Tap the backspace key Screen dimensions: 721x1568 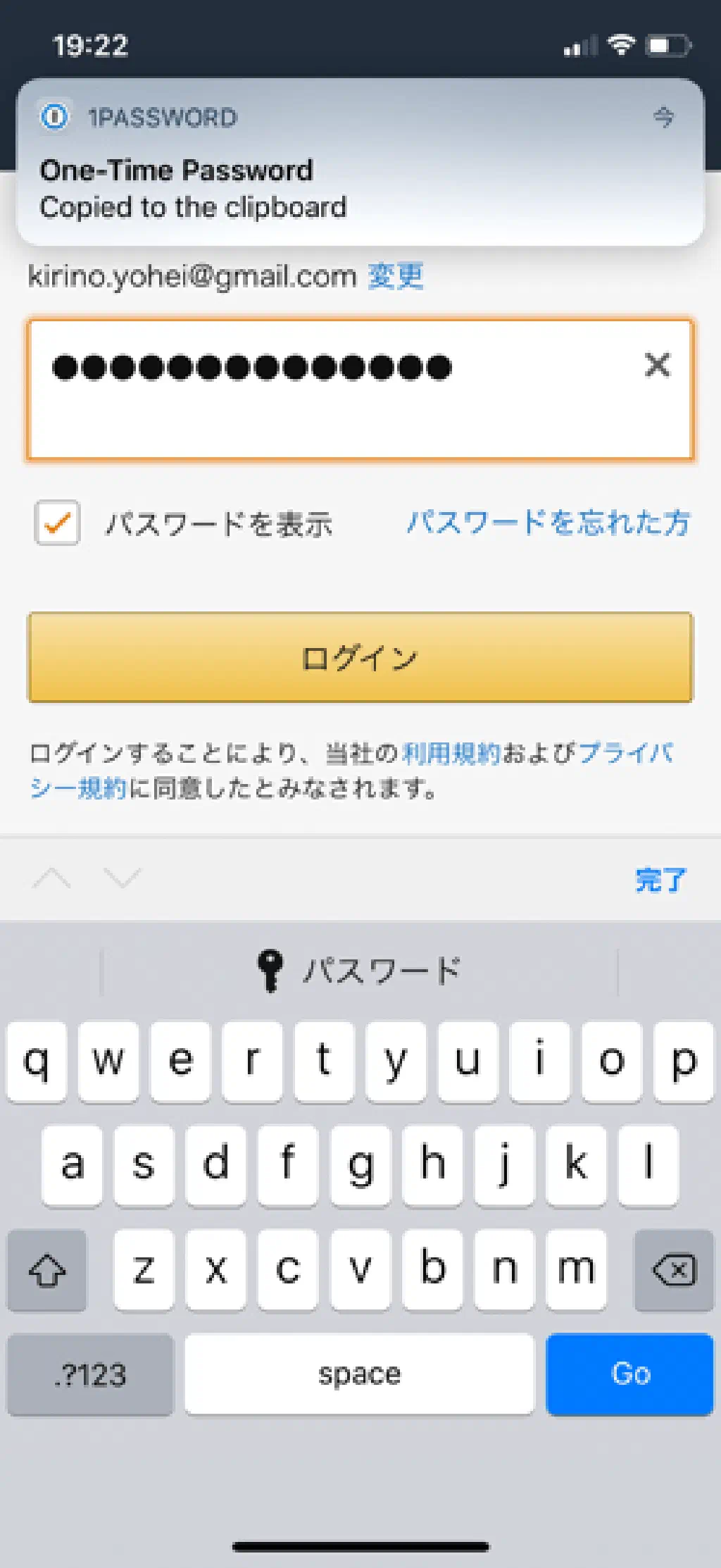point(674,1270)
